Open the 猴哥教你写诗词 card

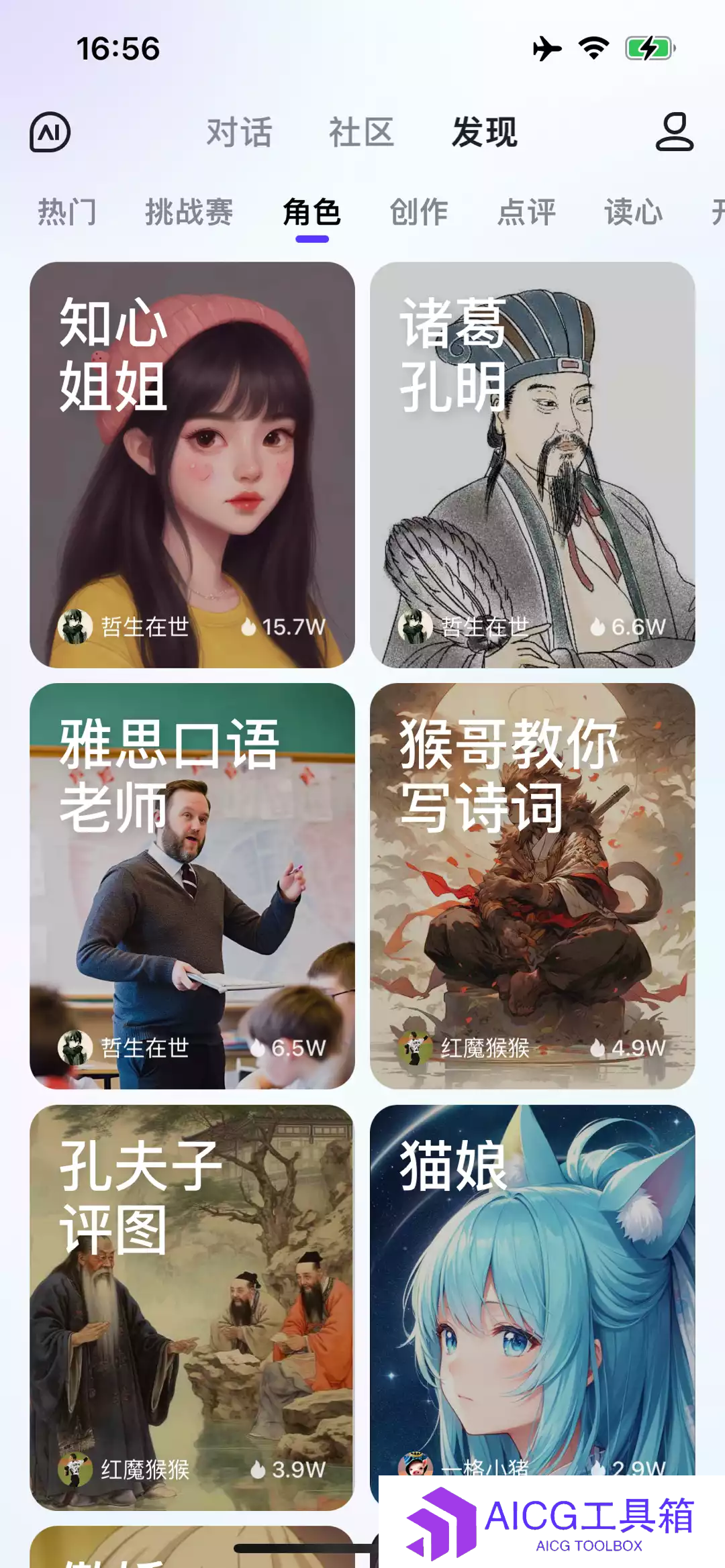pyautogui.click(x=532, y=886)
